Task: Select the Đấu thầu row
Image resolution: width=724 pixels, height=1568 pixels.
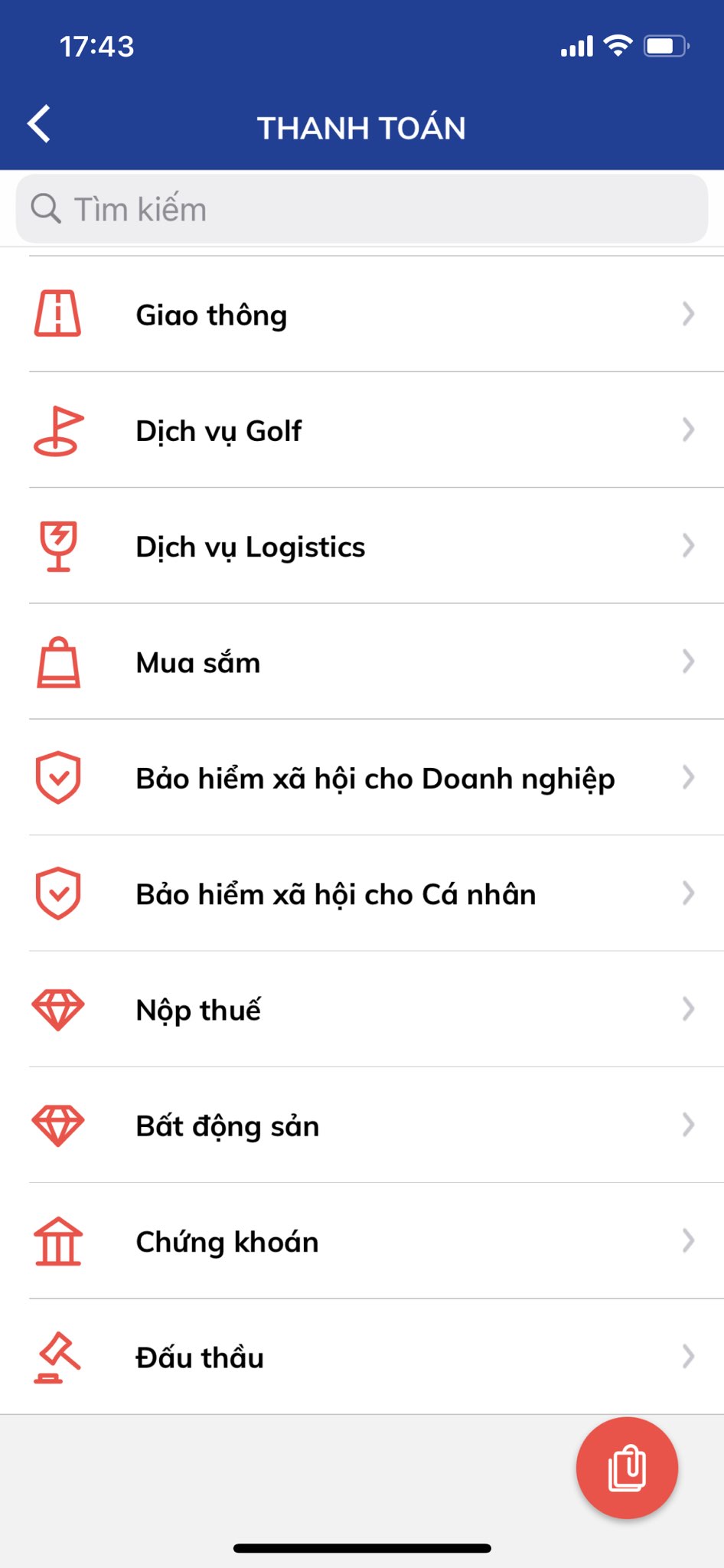Action: pos(362,1357)
